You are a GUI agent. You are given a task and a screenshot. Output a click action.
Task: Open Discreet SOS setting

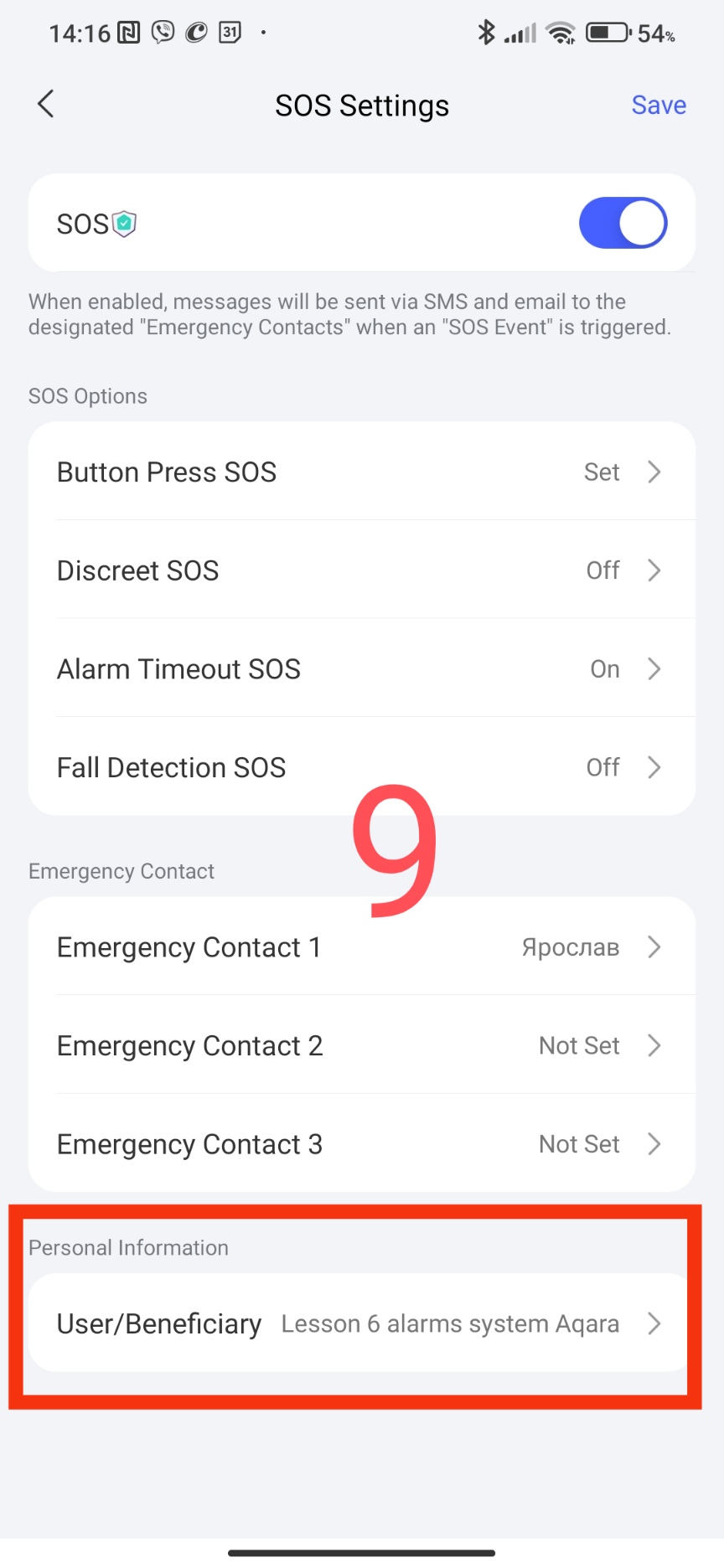[x=361, y=570]
